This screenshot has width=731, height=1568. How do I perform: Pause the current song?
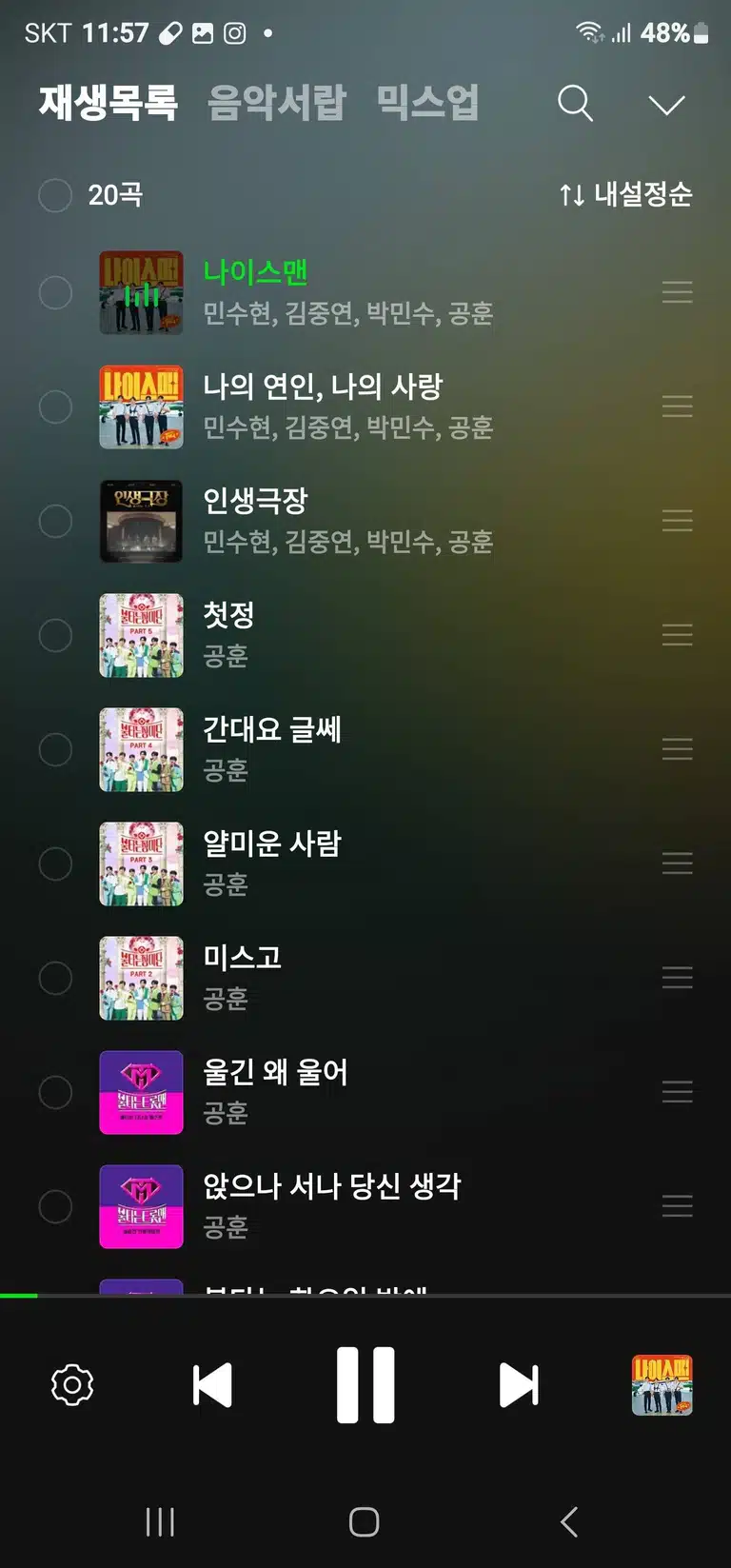[365, 1385]
